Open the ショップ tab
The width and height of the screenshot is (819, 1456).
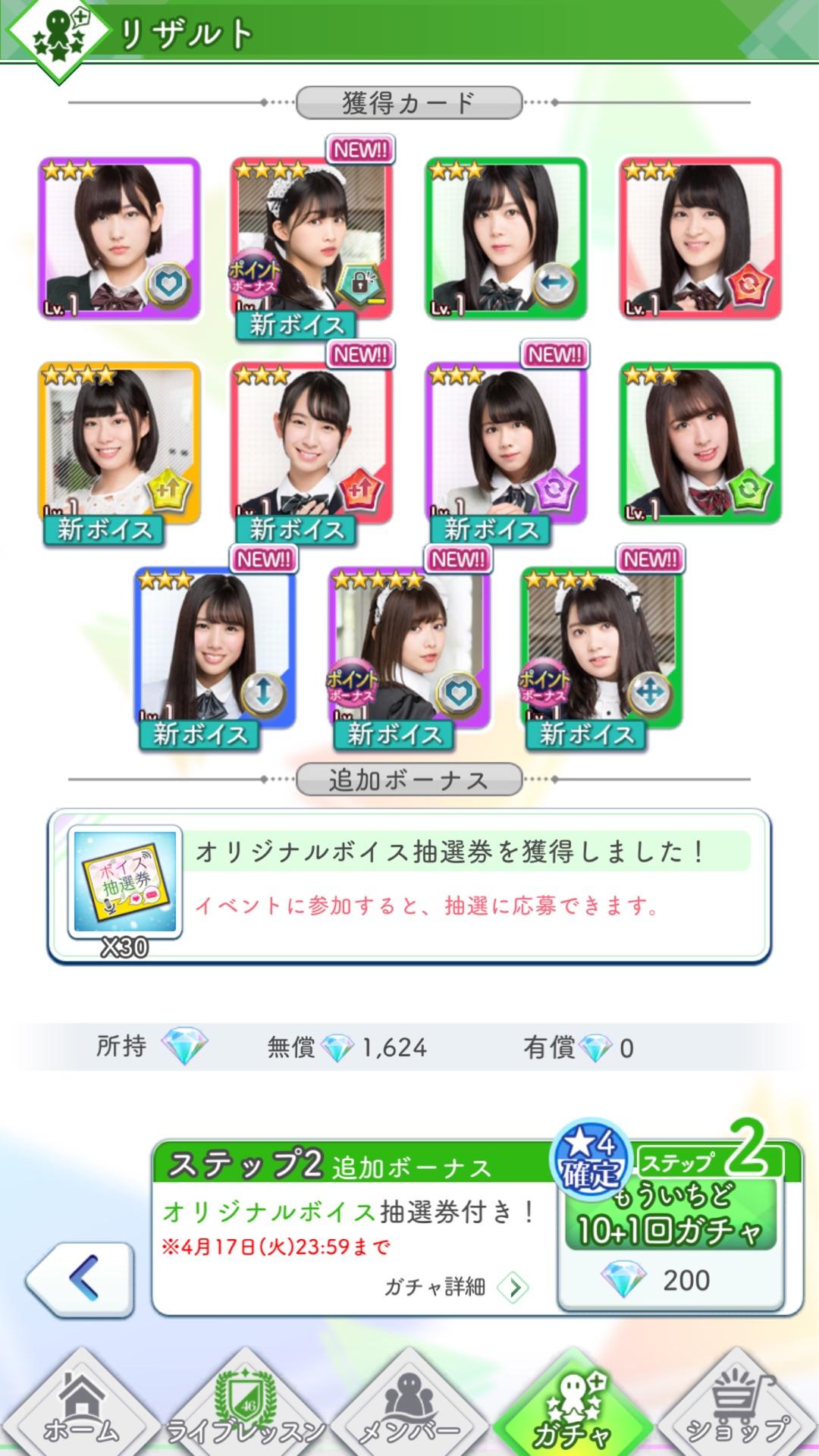(x=736, y=1410)
